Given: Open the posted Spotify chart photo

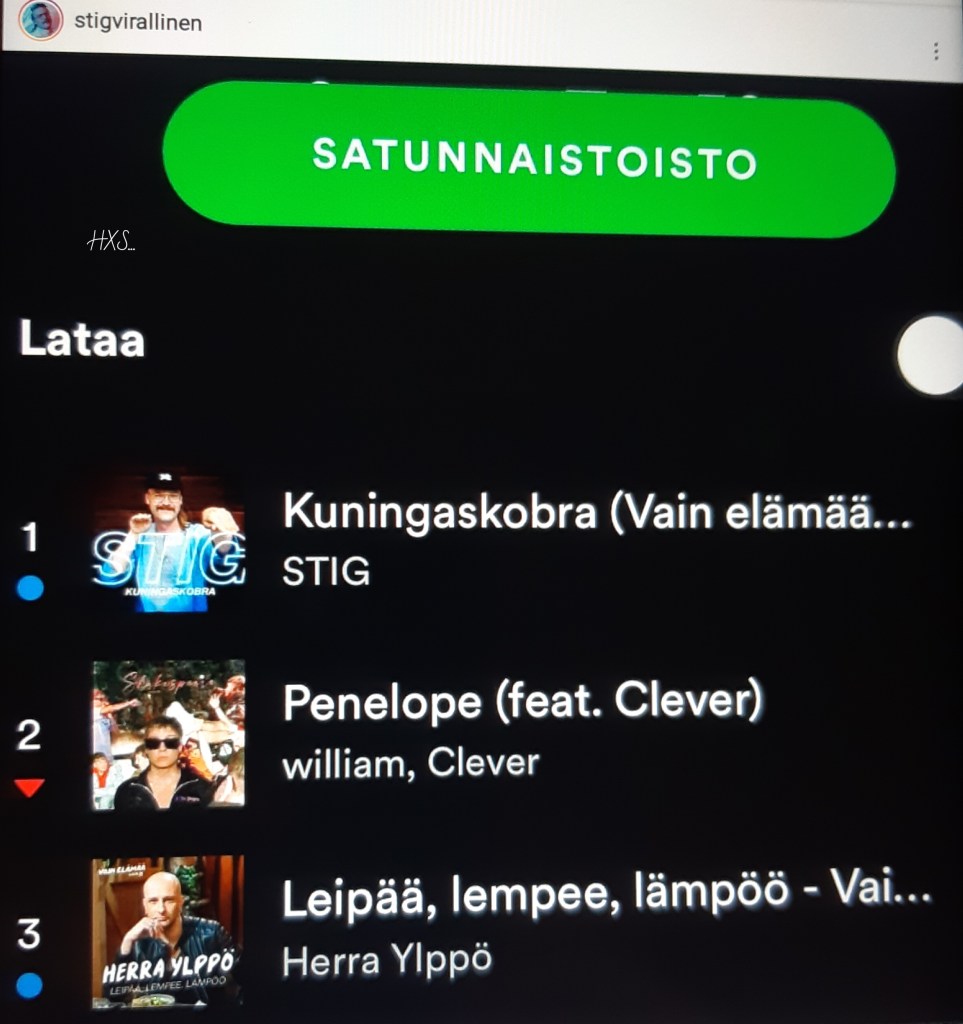Looking at the screenshot, I should (x=480, y=560).
